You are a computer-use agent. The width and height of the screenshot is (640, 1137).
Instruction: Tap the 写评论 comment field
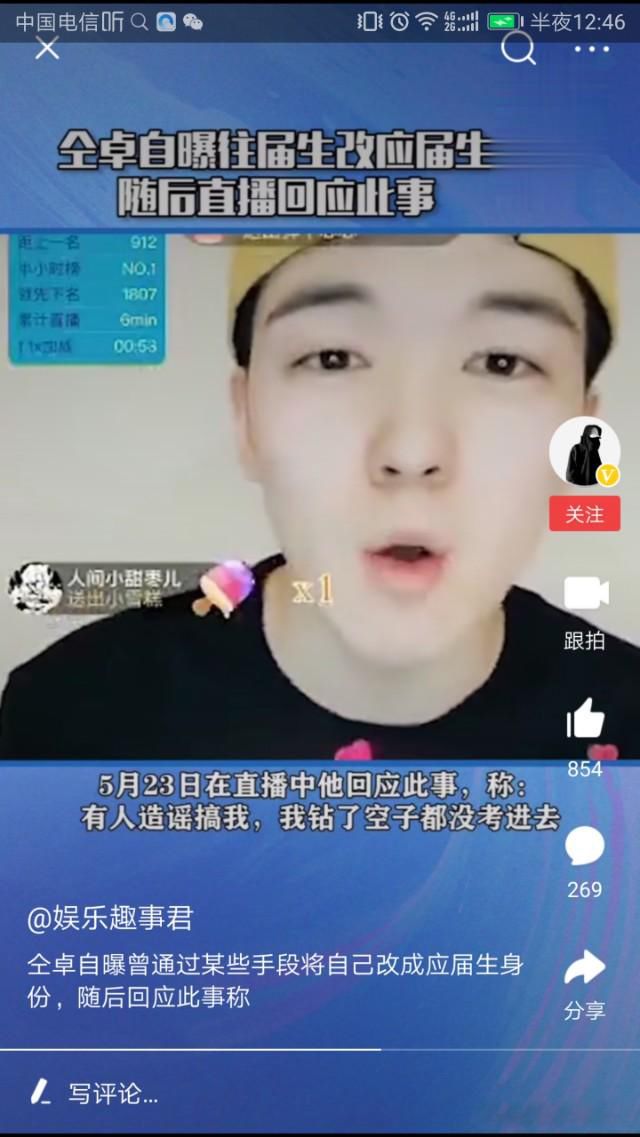tap(113, 1094)
